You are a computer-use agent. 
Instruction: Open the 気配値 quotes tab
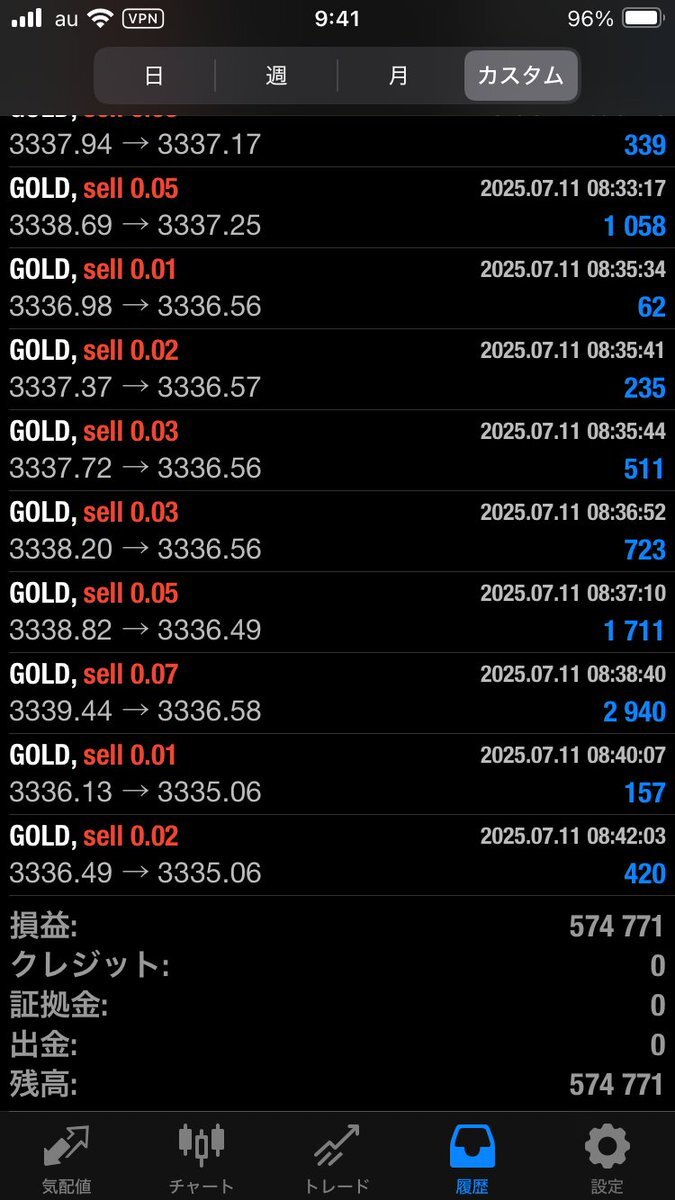pos(67,1156)
